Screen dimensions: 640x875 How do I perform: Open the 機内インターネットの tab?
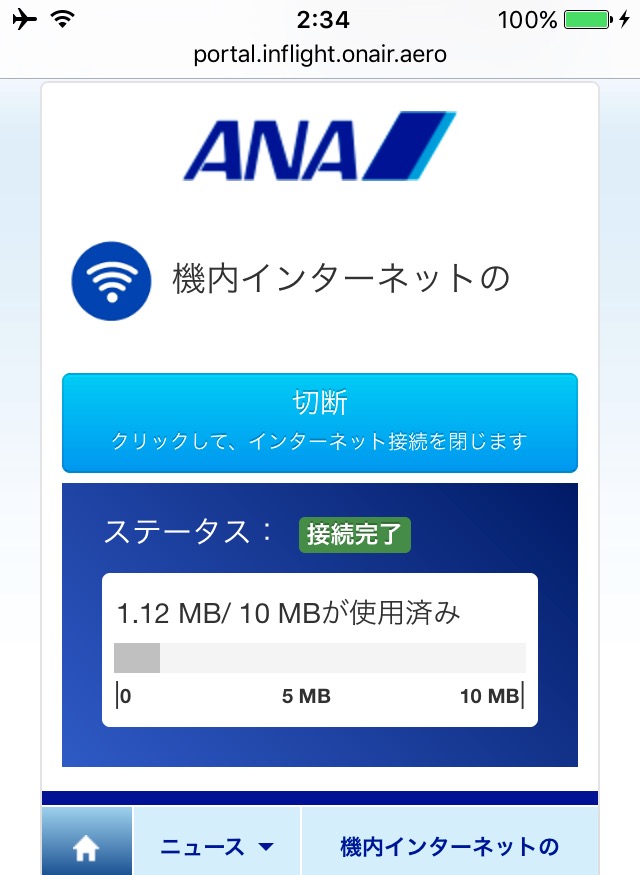449,847
